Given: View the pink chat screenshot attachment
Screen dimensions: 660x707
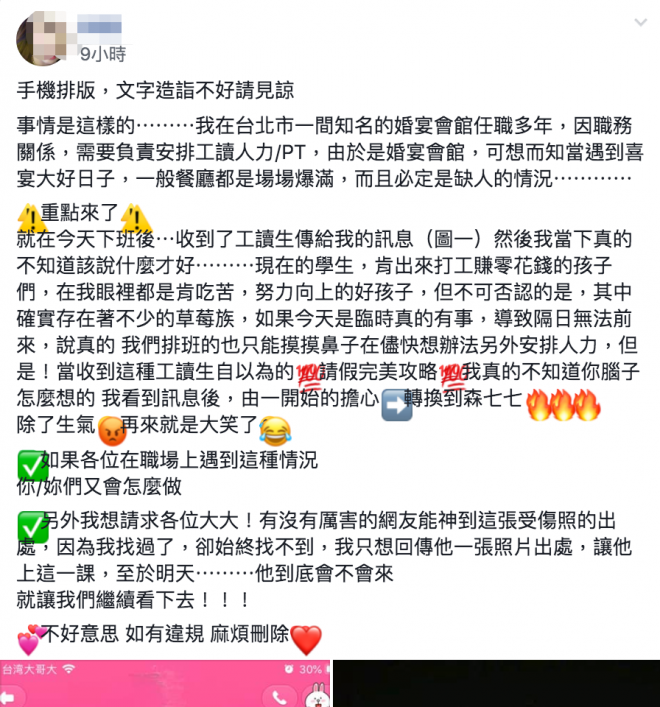Looking at the screenshot, I should [x=165, y=683].
